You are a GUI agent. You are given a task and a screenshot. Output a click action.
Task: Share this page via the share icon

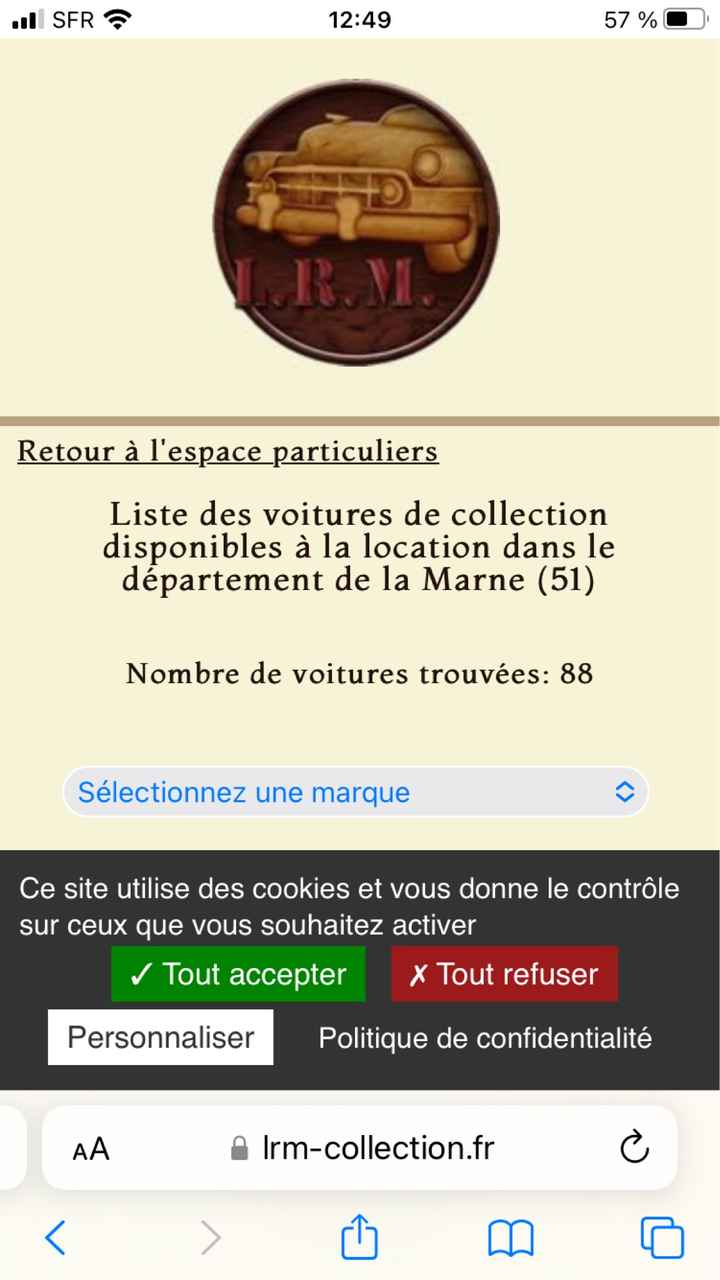coord(359,1238)
